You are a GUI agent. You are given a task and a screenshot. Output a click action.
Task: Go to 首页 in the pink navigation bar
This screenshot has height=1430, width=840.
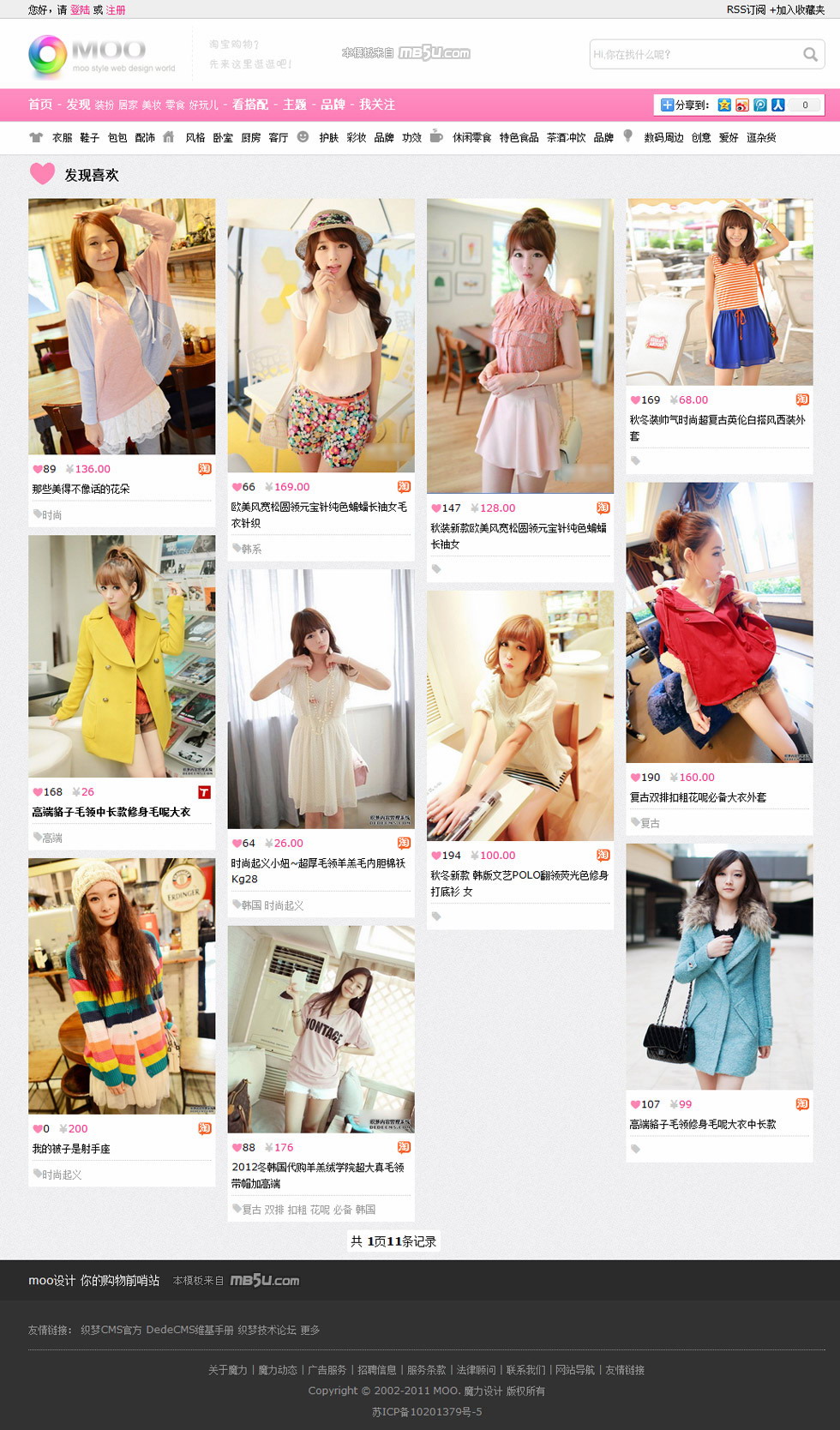click(40, 105)
